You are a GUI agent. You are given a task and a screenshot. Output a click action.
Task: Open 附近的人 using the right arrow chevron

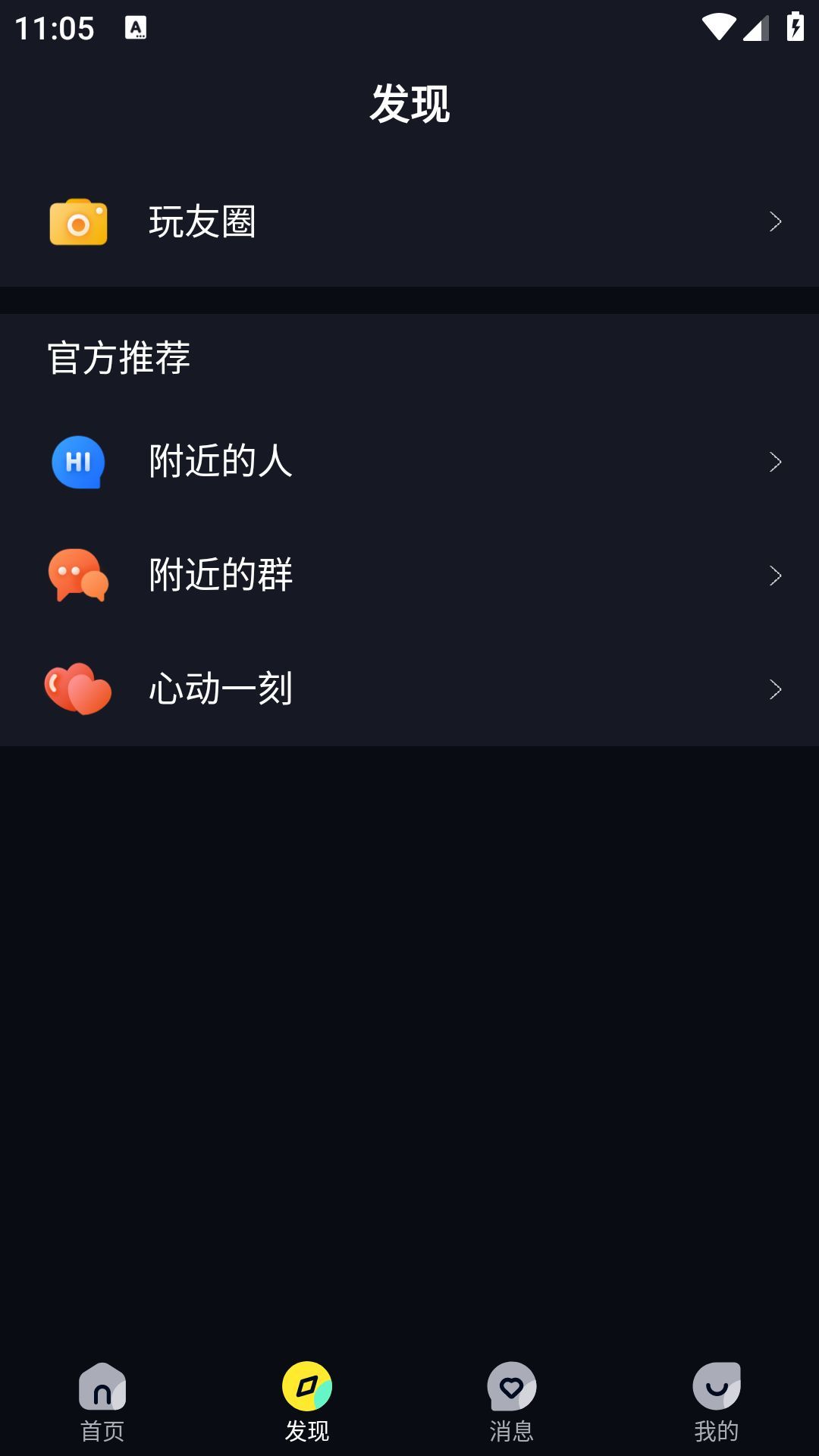[x=775, y=462]
